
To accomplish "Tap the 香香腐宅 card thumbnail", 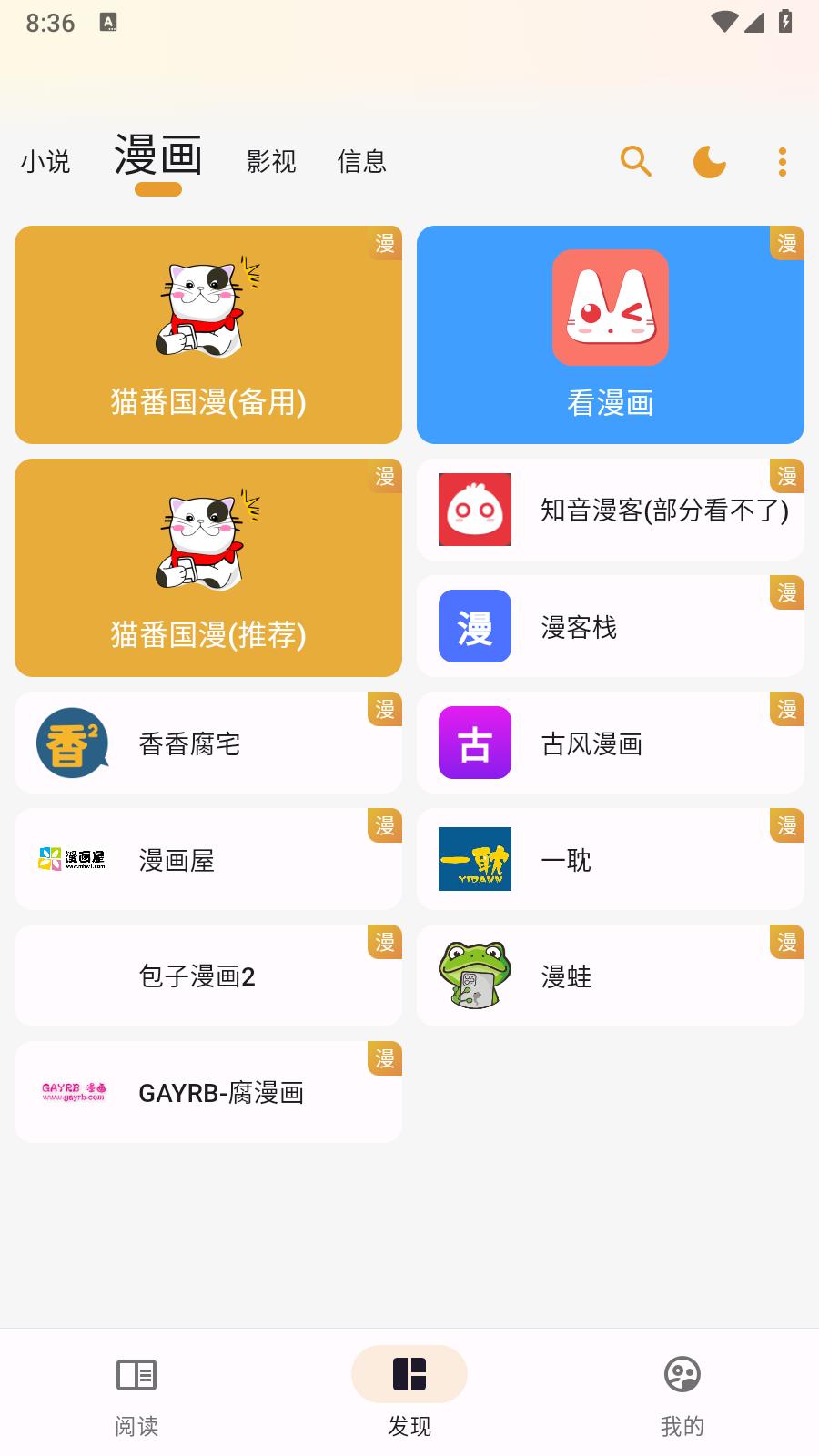I will [x=71, y=743].
